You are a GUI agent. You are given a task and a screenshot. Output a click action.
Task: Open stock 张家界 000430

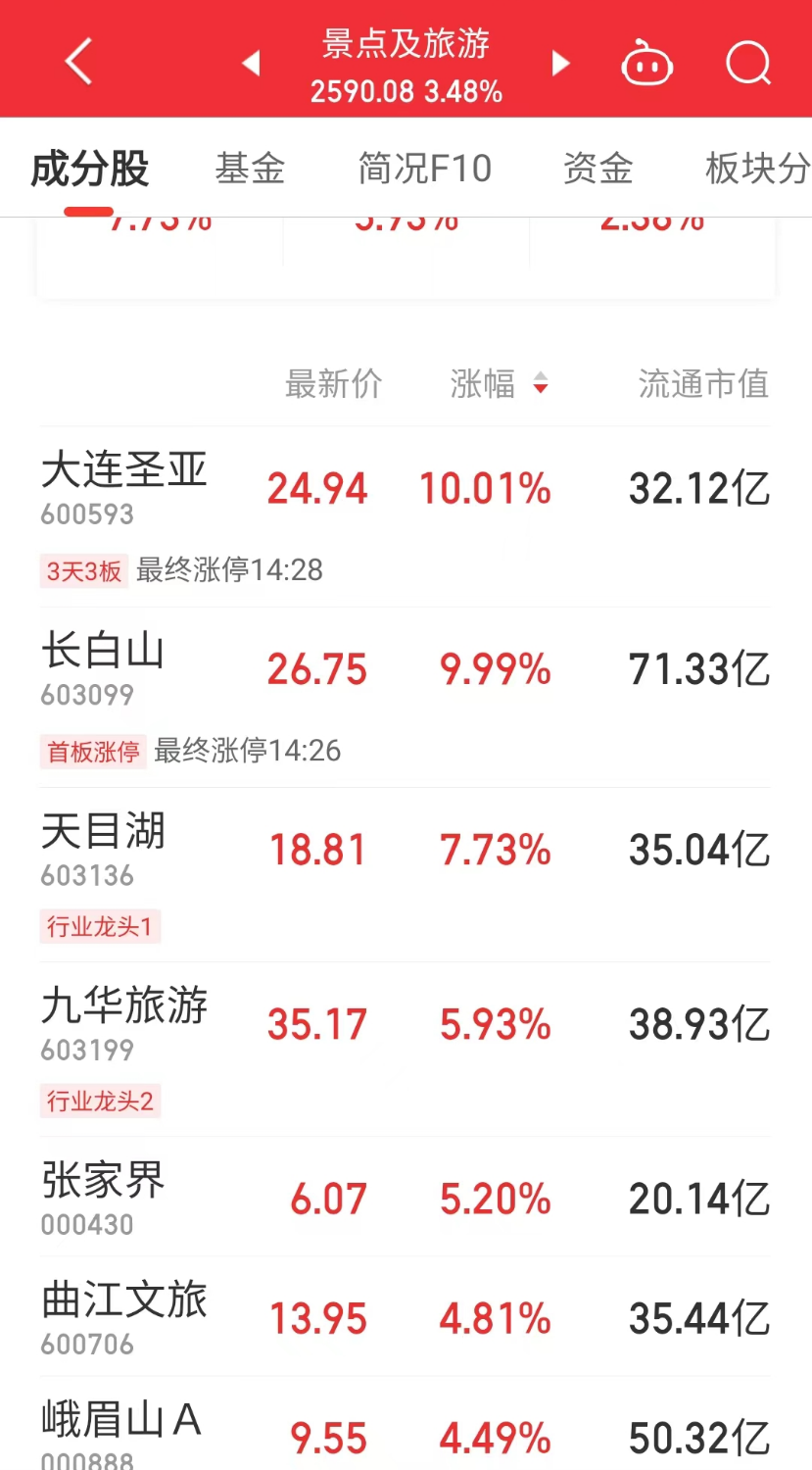pyautogui.click(x=405, y=1198)
